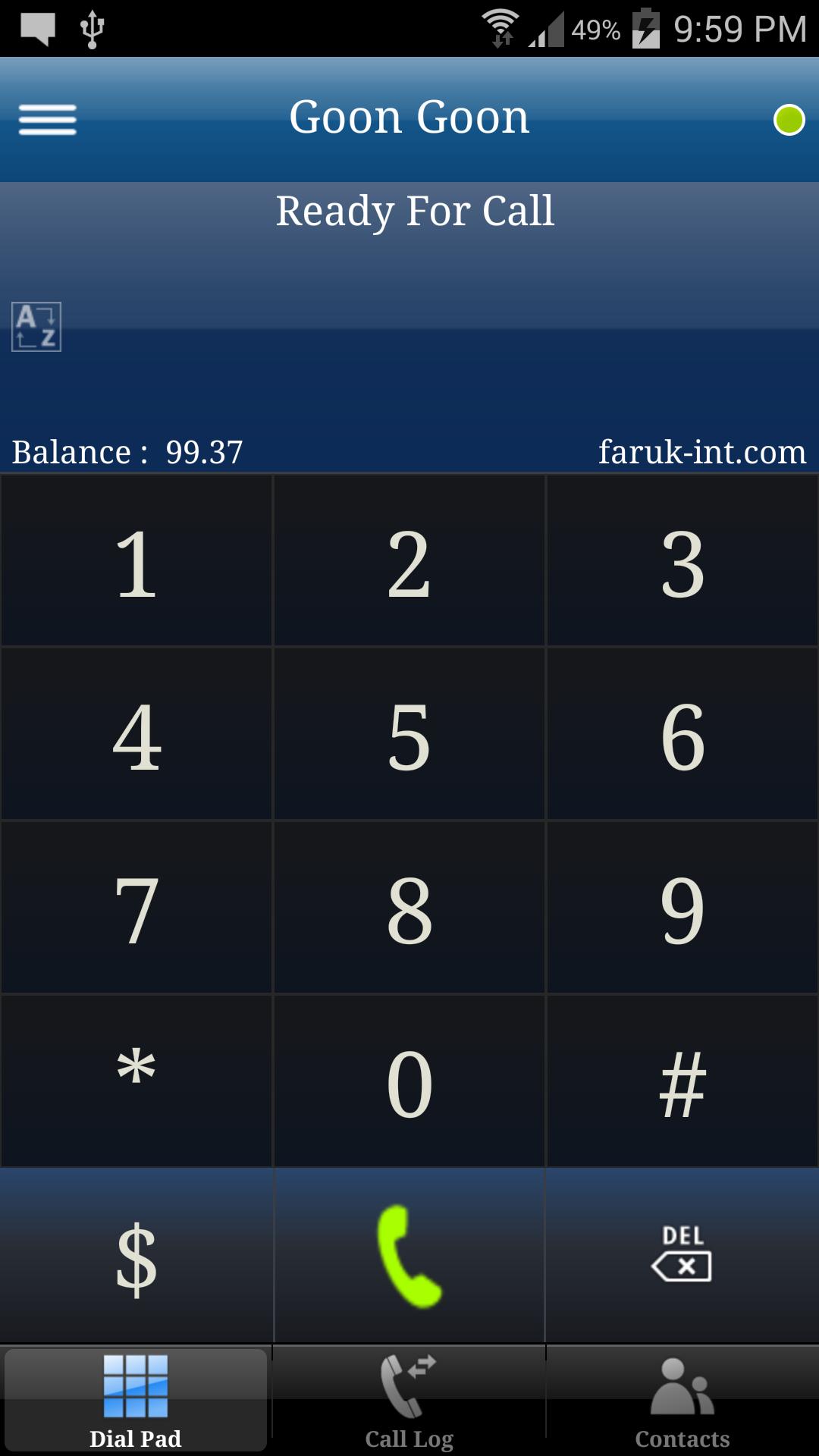The width and height of the screenshot is (819, 1456).
Task: Dial digit 0
Action: click(409, 1081)
